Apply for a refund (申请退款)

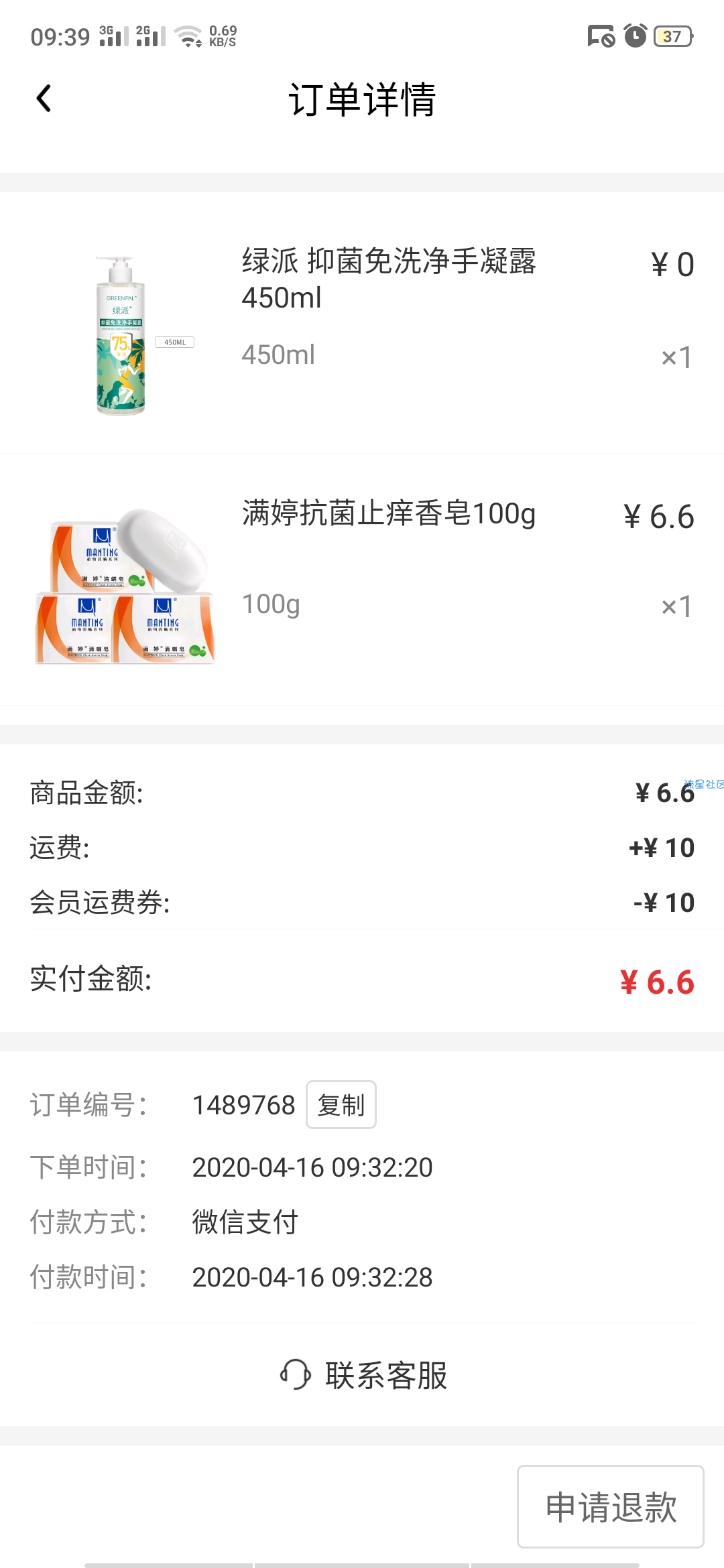pyautogui.click(x=610, y=1507)
